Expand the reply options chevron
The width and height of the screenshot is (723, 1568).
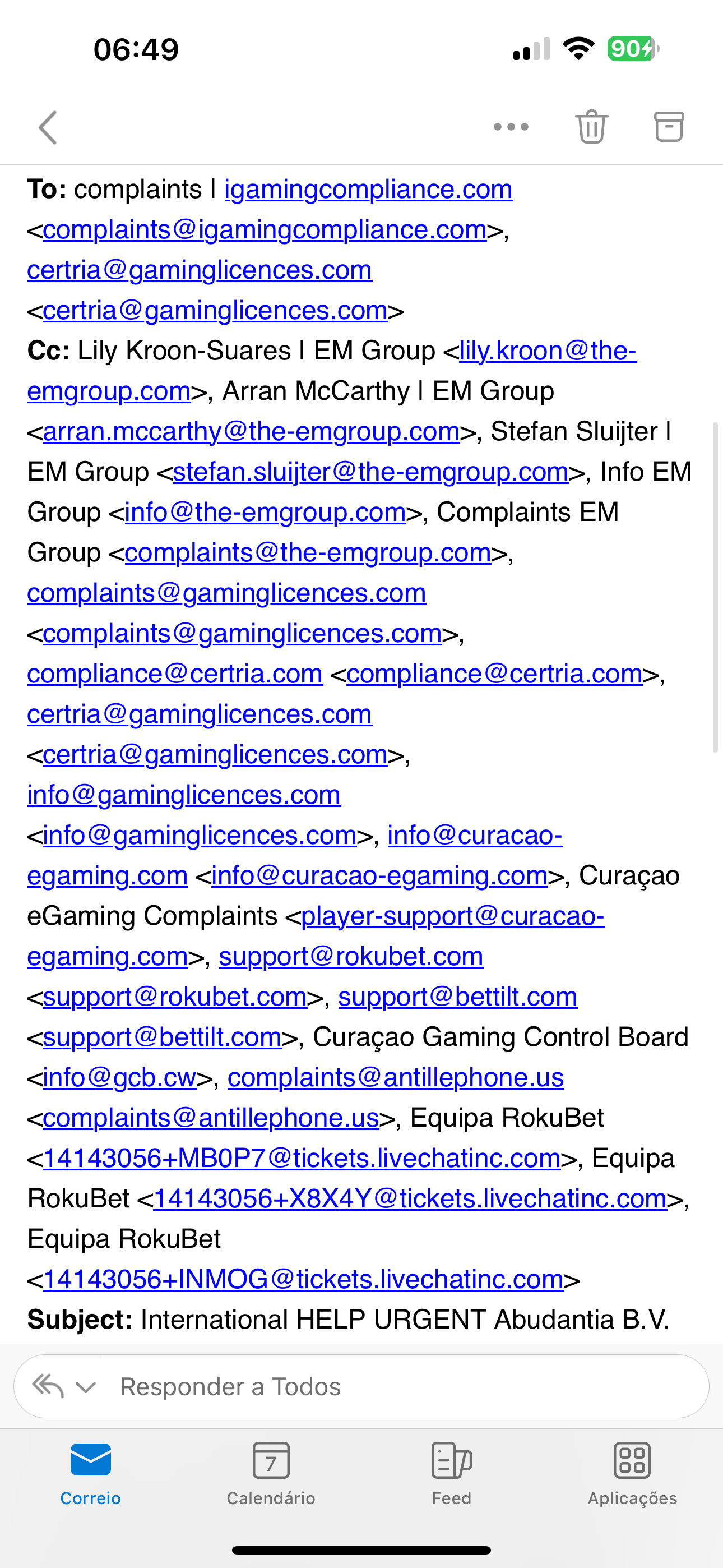click(85, 1387)
